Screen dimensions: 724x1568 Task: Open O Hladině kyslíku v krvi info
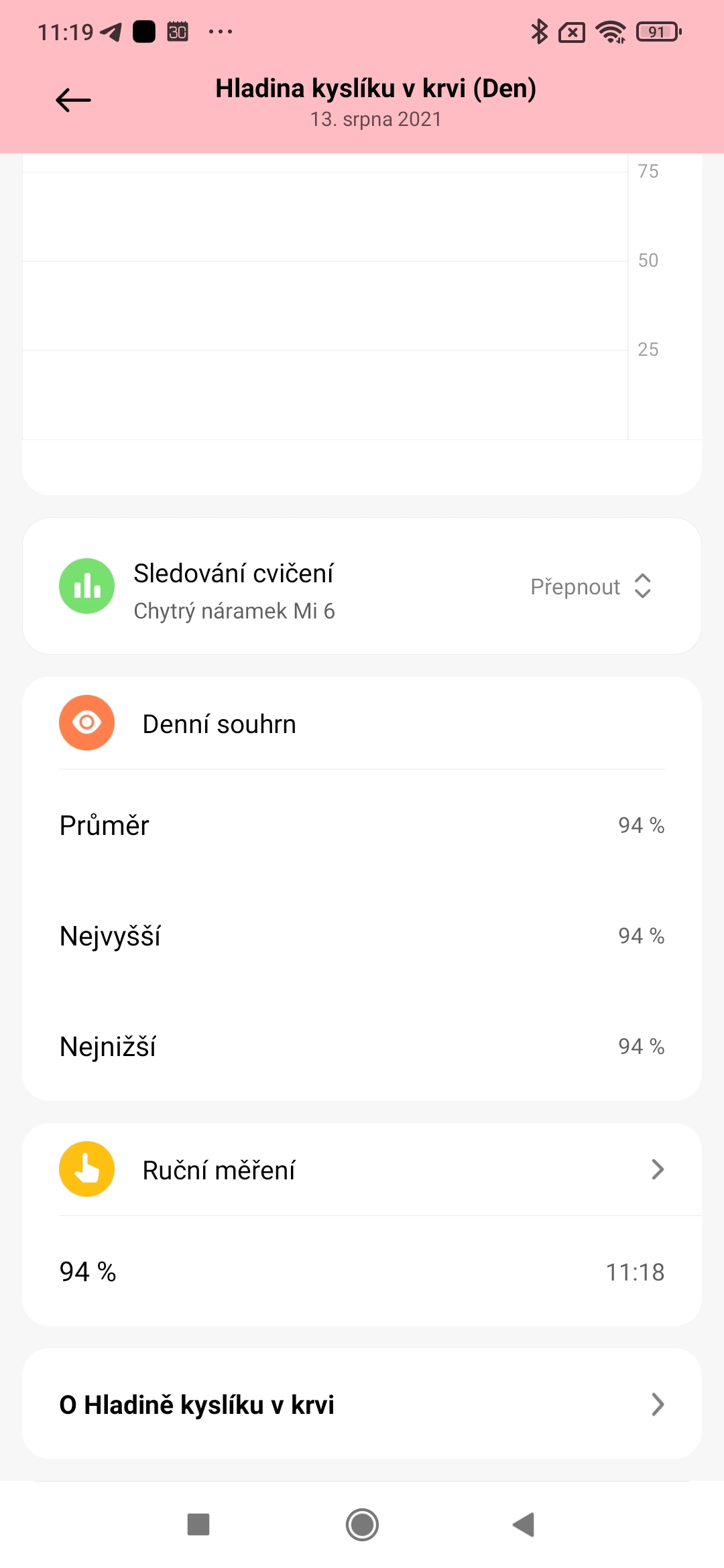[x=362, y=1404]
